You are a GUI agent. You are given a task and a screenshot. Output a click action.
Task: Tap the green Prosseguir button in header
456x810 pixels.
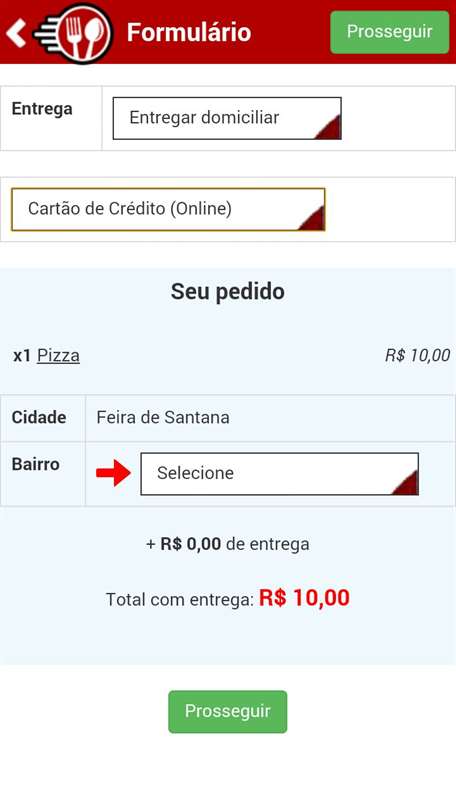coord(389,32)
